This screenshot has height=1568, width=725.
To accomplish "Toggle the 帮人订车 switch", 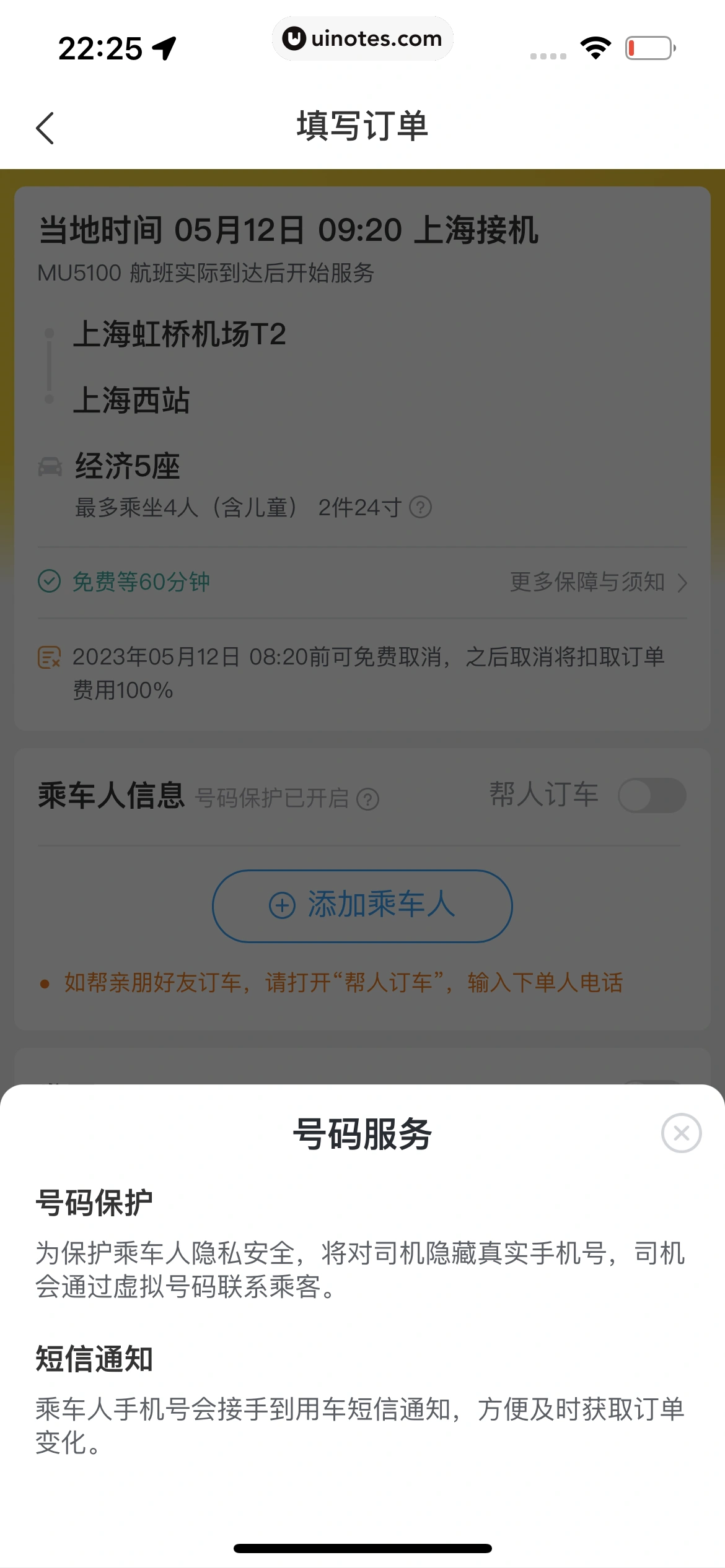I will [651, 795].
